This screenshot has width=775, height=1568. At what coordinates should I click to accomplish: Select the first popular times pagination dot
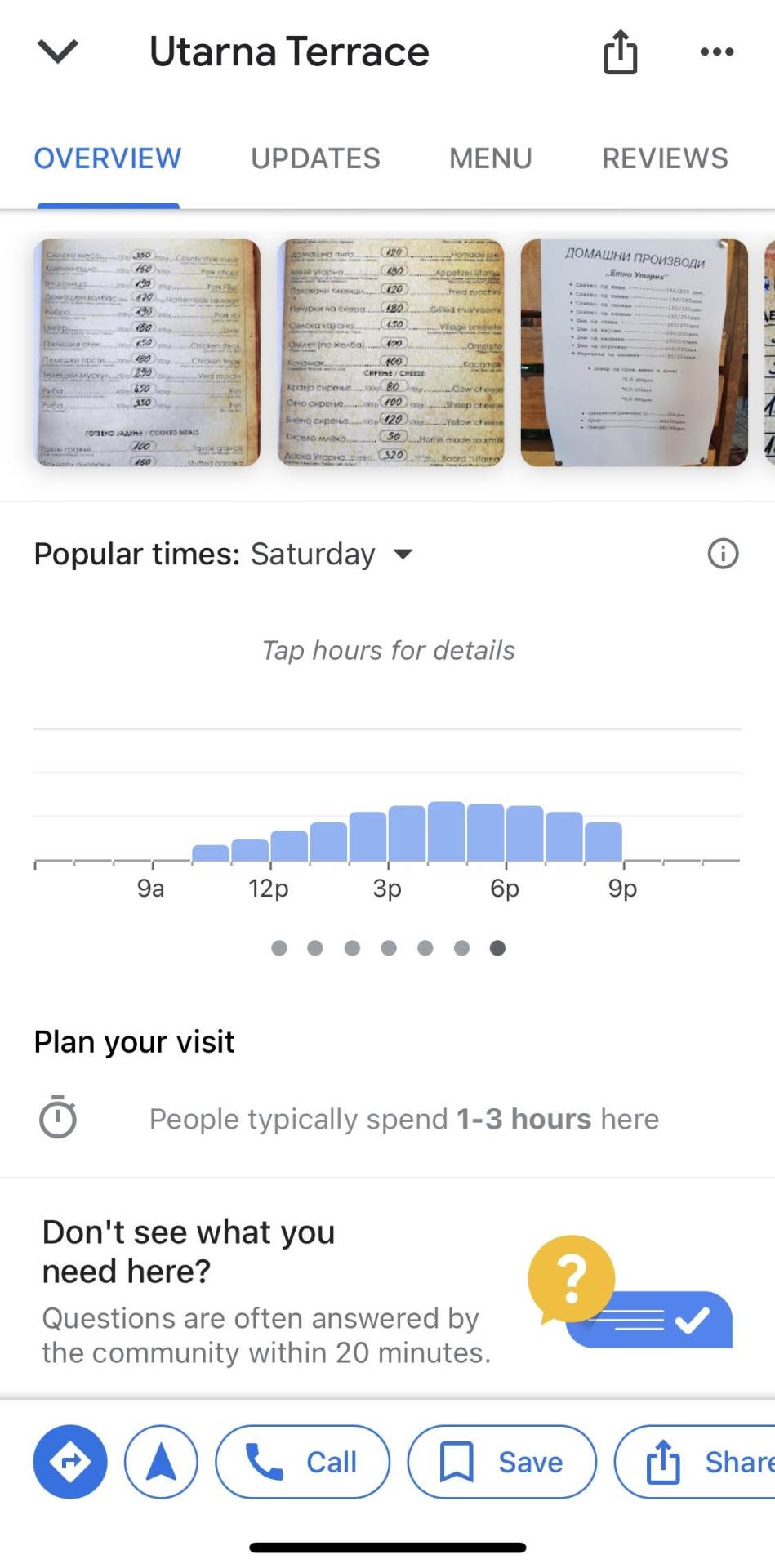pos(279,948)
